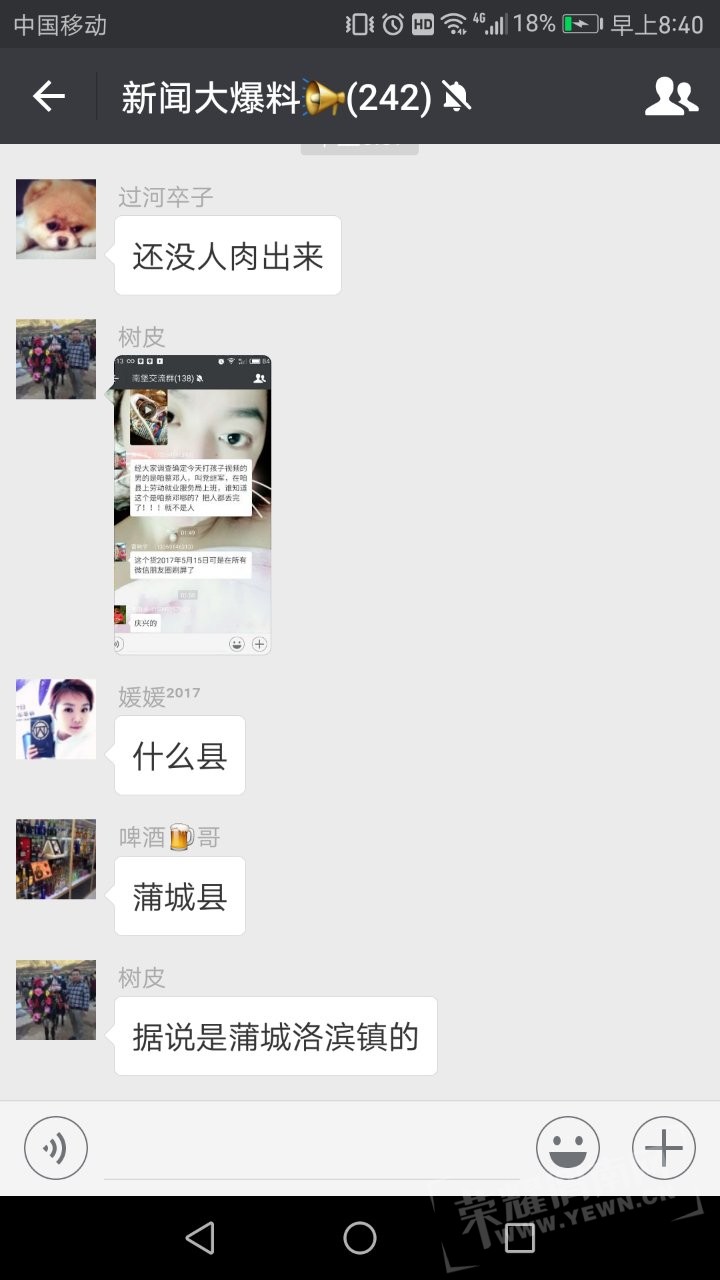This screenshot has height=1280, width=720.
Task: Tap the system recent apps button
Action: (520, 1238)
